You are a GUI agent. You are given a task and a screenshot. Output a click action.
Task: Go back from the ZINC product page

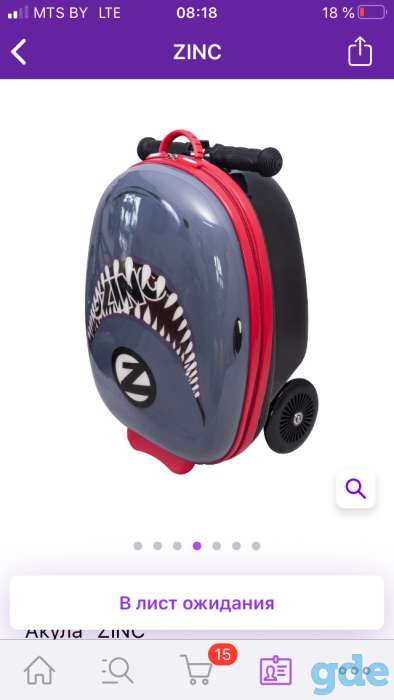pos(19,52)
